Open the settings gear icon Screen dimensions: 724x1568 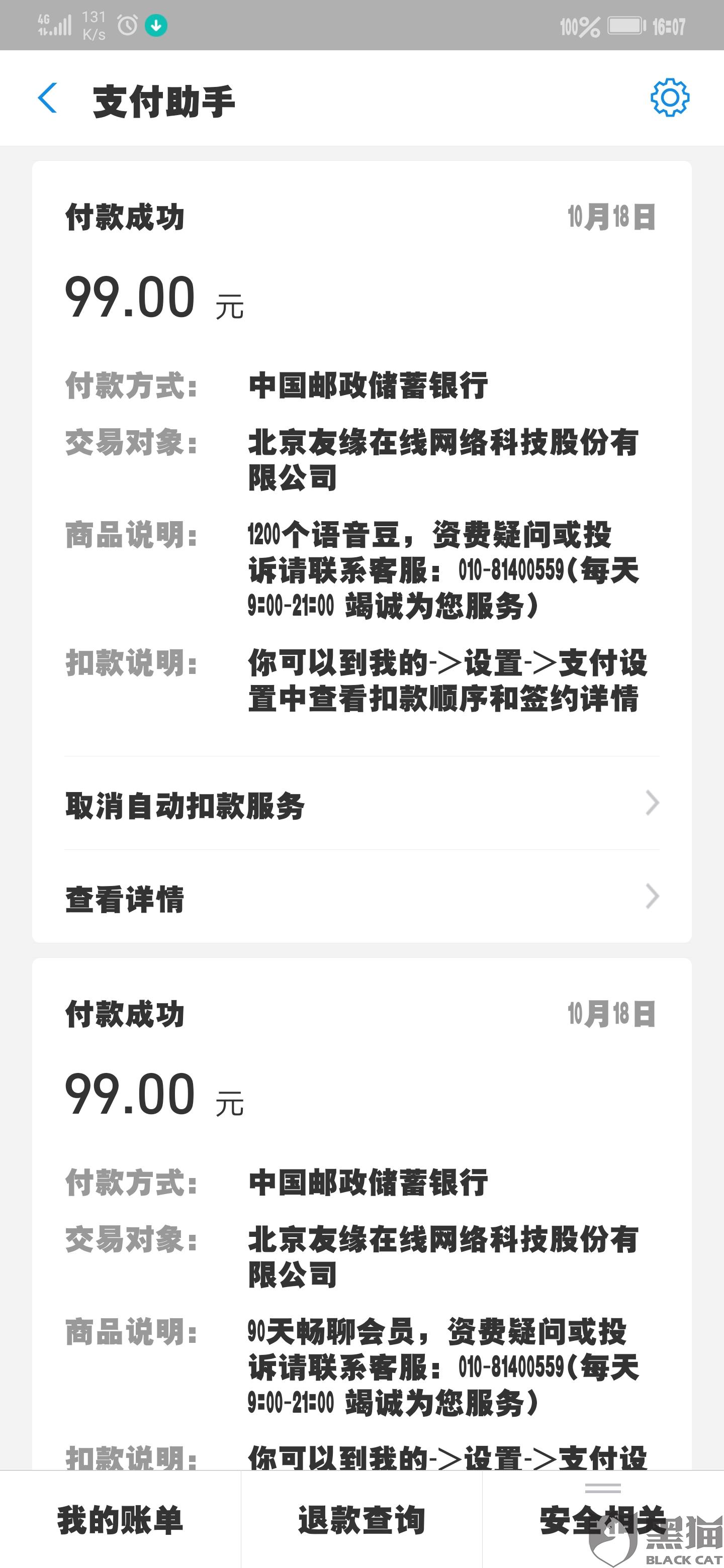[670, 97]
